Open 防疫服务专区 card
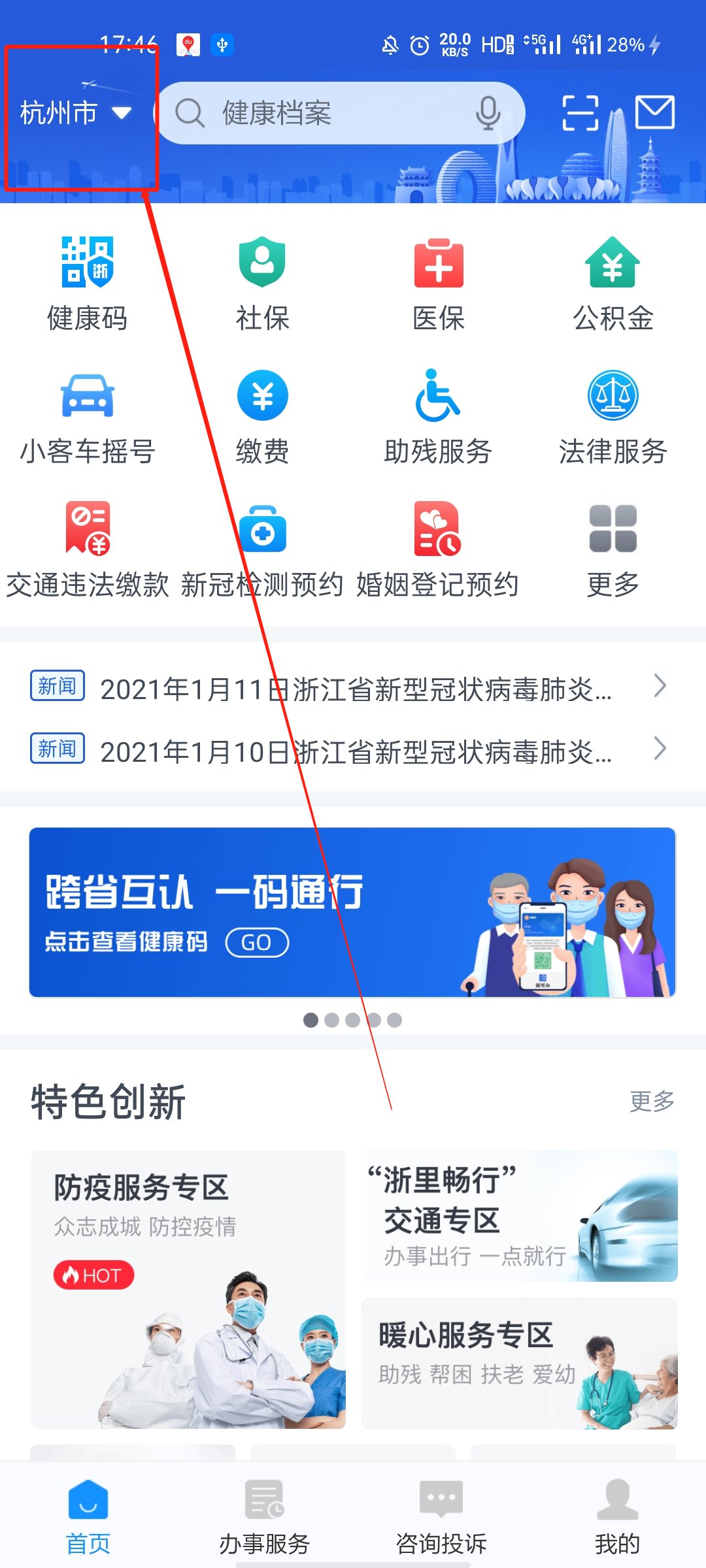The height and width of the screenshot is (1568, 706). [188, 1289]
